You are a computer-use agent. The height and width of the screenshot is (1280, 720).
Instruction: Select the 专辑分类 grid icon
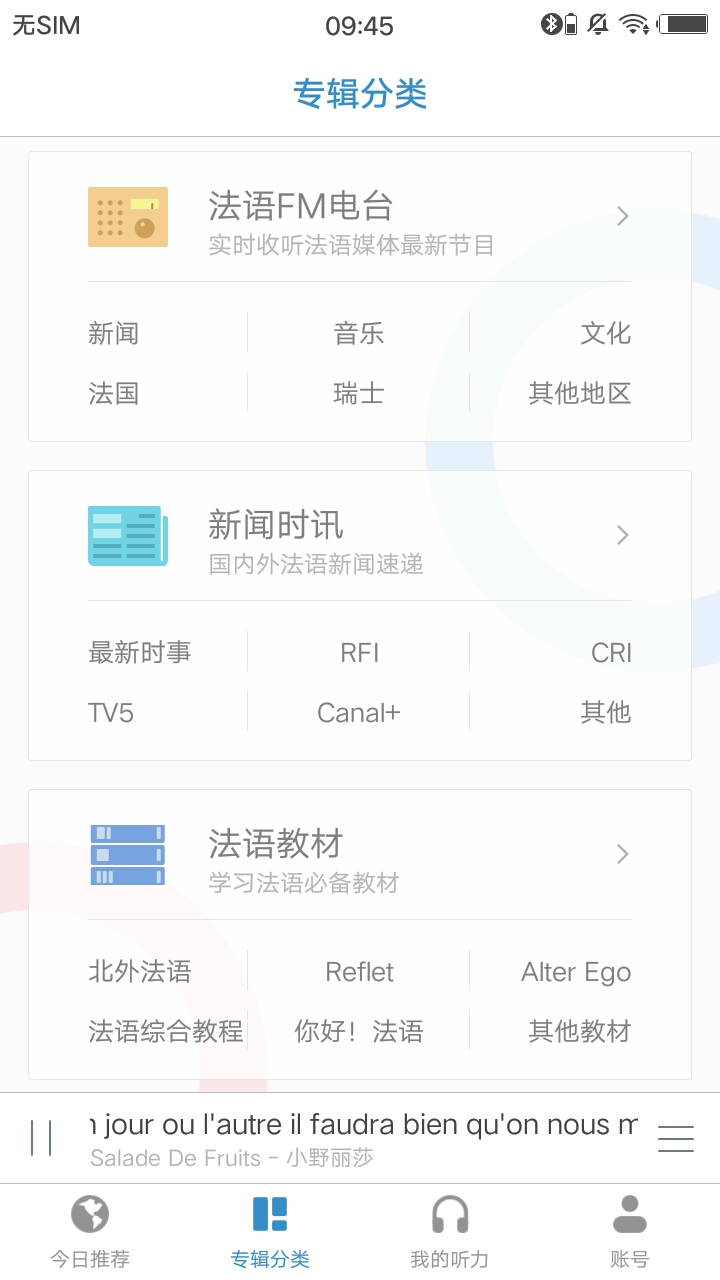click(270, 1212)
